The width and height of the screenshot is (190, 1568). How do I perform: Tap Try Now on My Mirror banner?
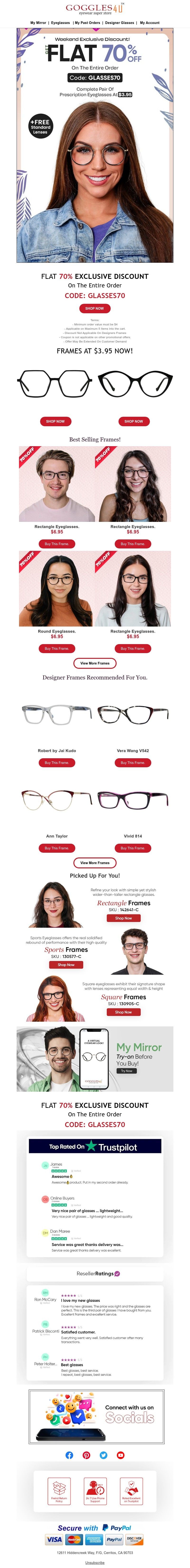(127, 1071)
